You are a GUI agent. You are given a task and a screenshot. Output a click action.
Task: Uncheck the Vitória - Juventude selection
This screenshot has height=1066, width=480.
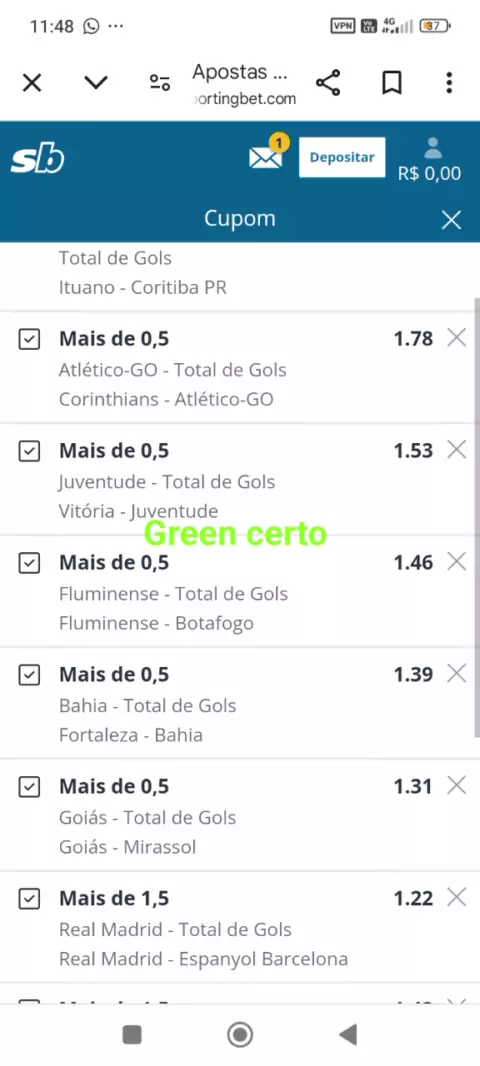29,451
